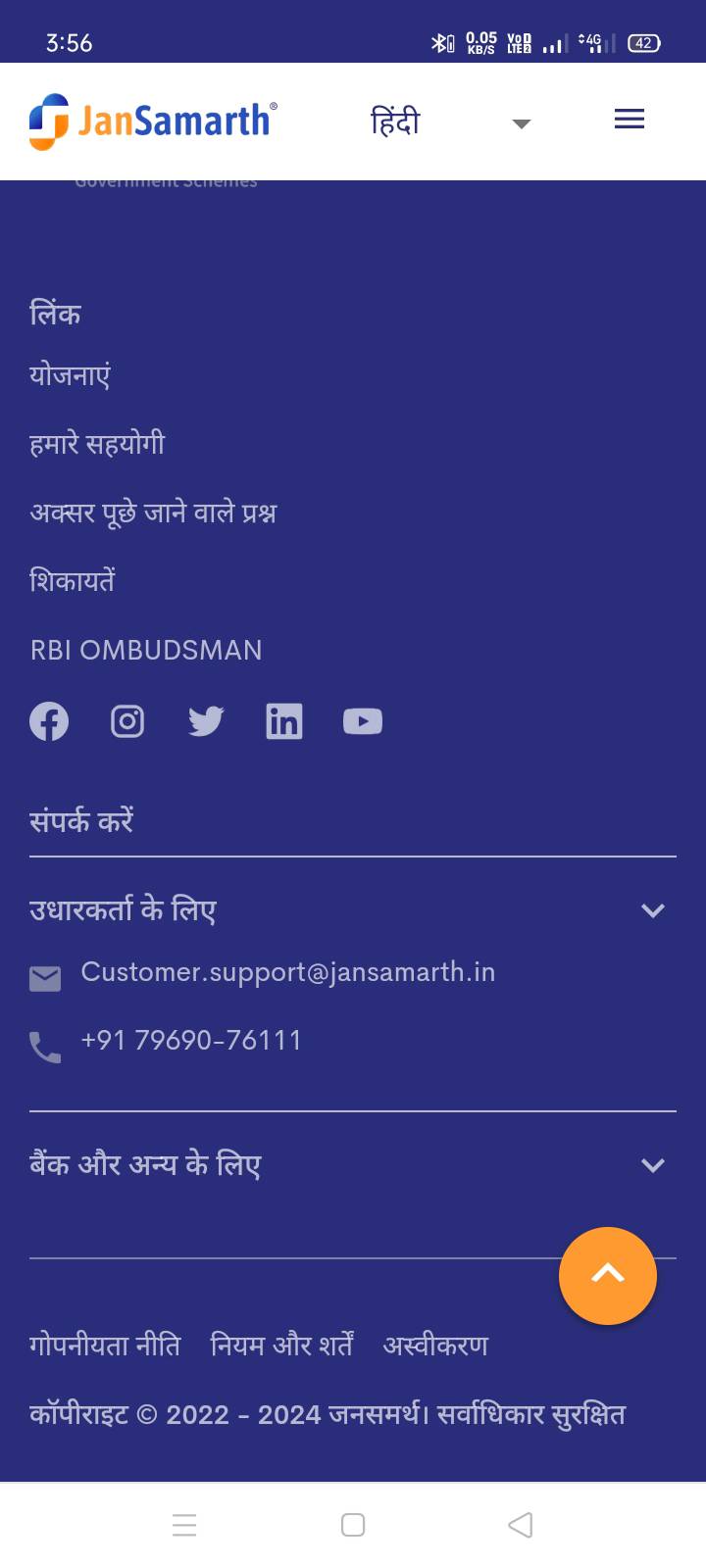Viewport: 706px width, 1568px height.
Task: Tap the orange scroll-to-top button
Action: tap(608, 1276)
